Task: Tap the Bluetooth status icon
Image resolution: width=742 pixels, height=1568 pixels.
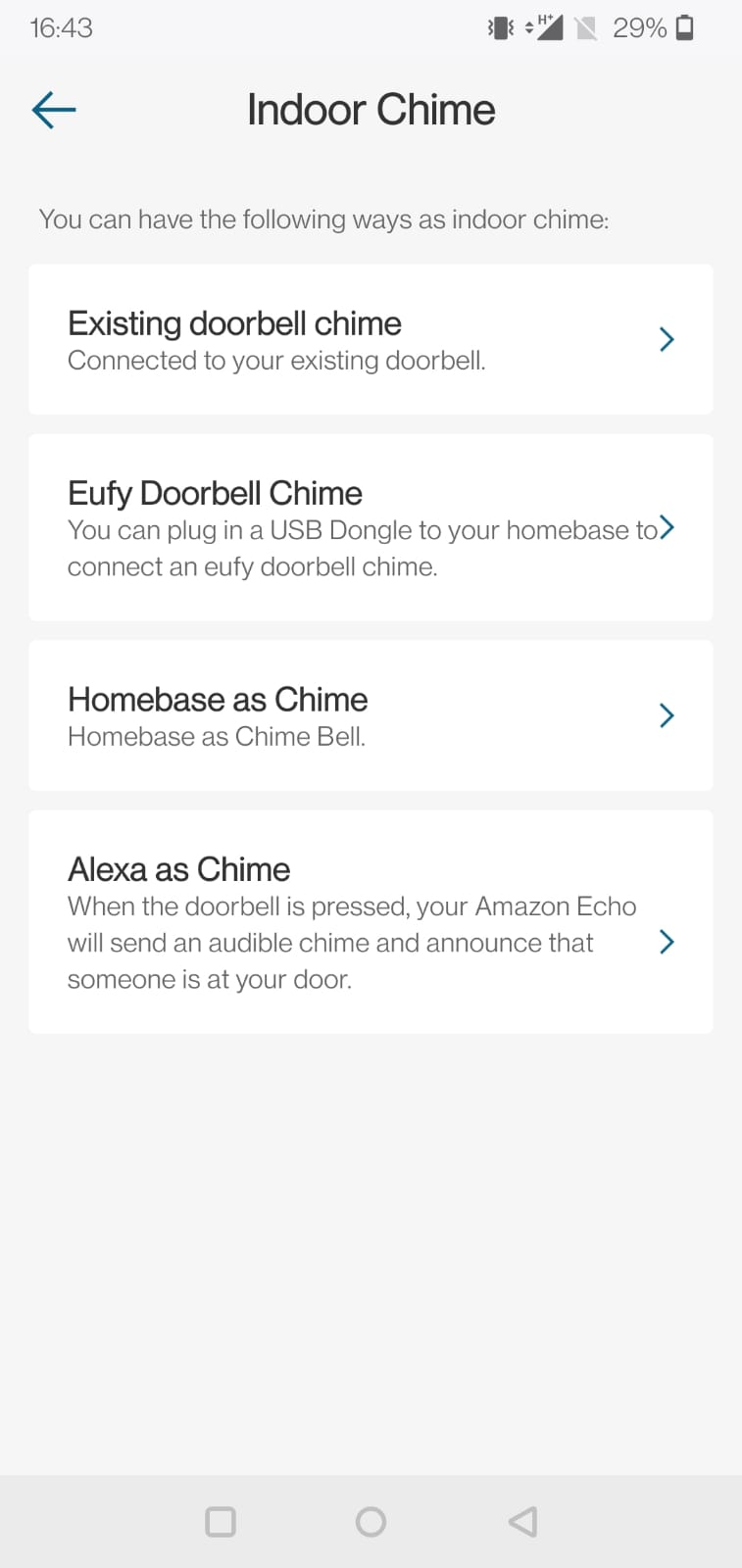Action: coord(500,27)
